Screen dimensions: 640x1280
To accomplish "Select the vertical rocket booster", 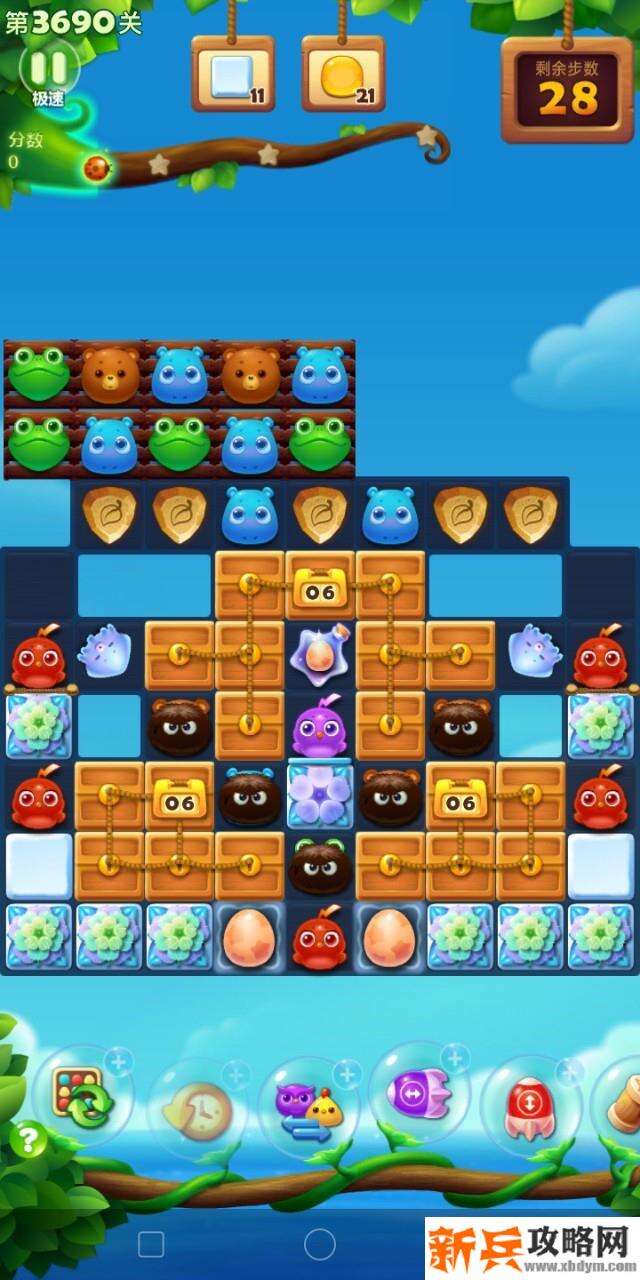I will tap(529, 1107).
